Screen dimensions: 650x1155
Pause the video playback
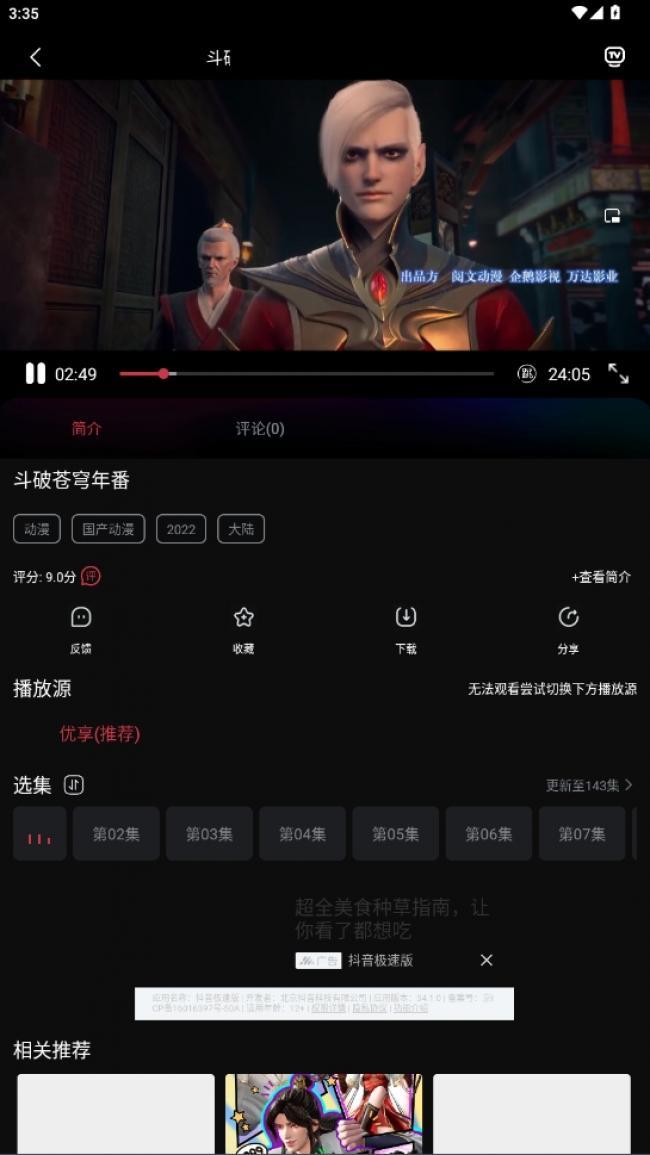click(x=35, y=374)
